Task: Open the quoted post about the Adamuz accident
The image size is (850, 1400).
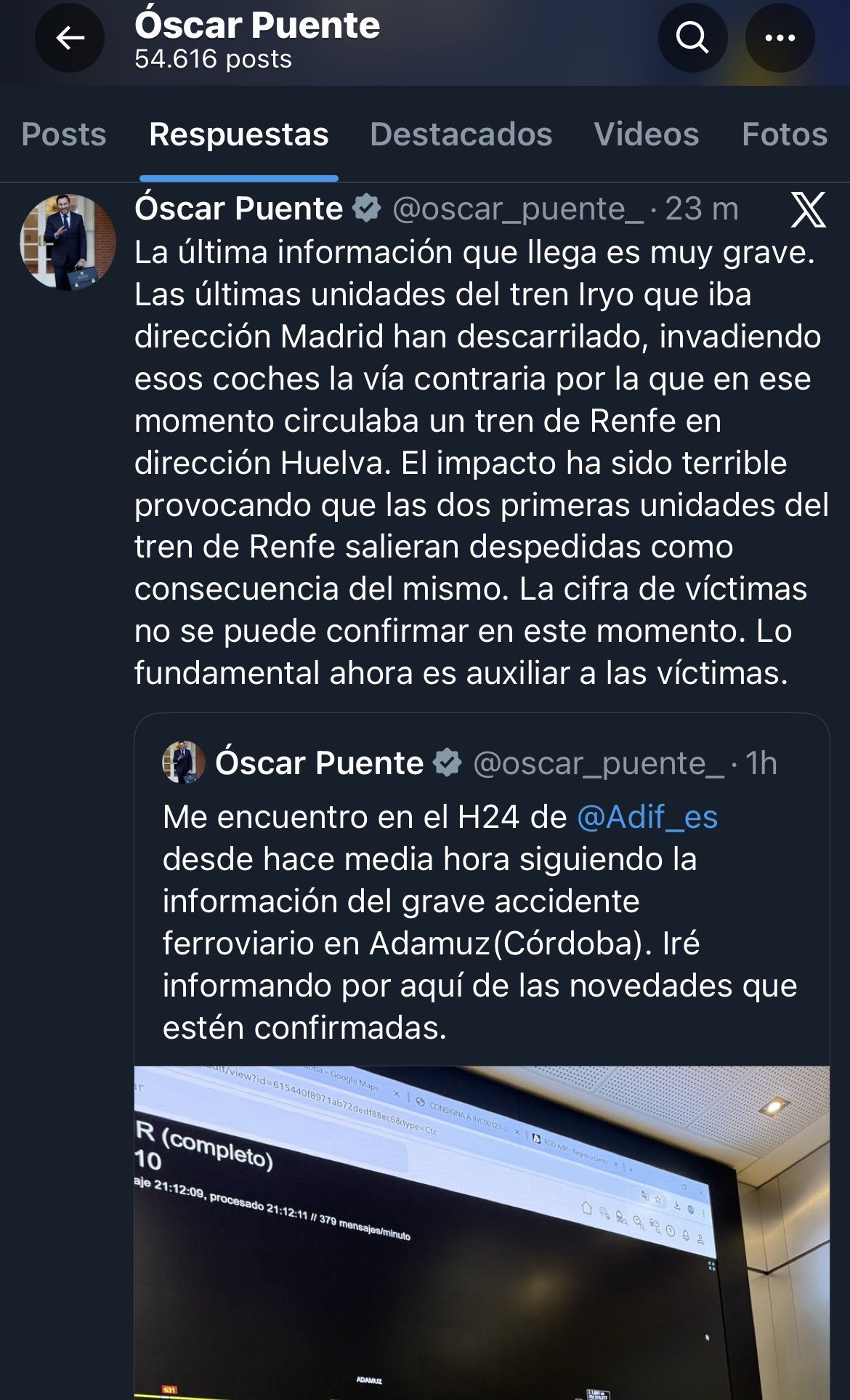Action: coord(479,922)
